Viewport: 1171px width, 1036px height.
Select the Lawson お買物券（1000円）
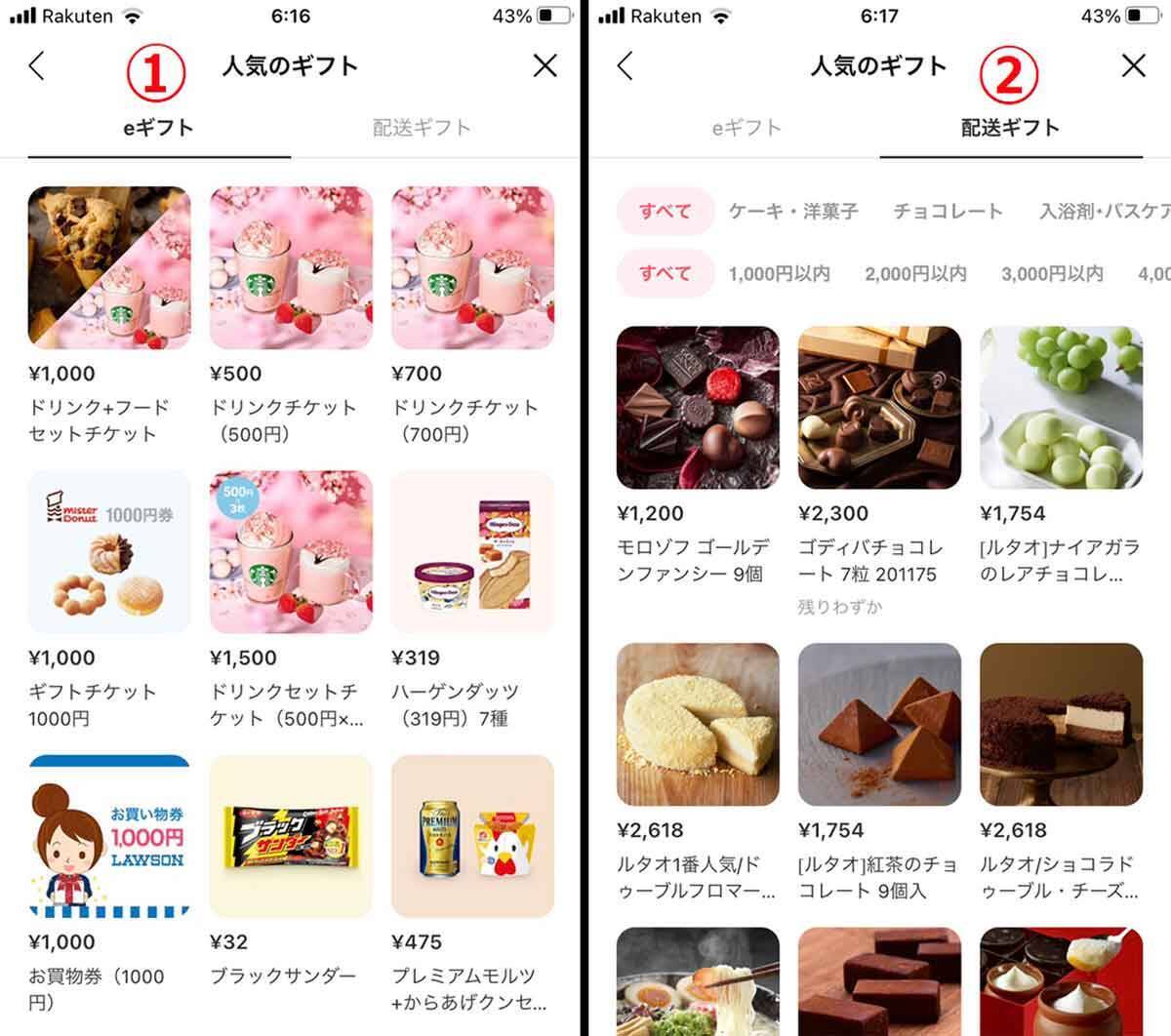108,836
